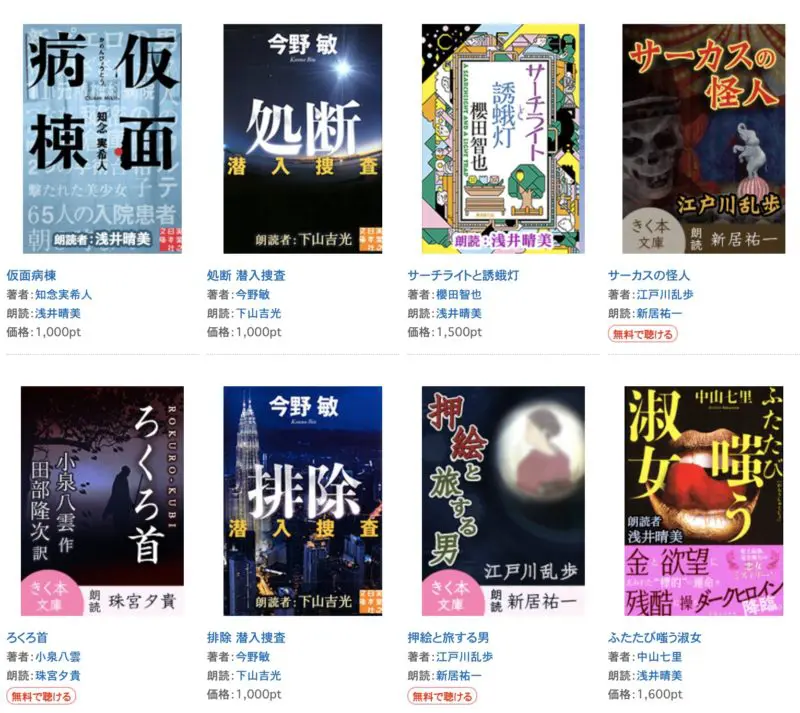The height and width of the screenshot is (713, 800).
Task: Tap 無料で聴ける under ろくろ首
Action: coord(41,696)
